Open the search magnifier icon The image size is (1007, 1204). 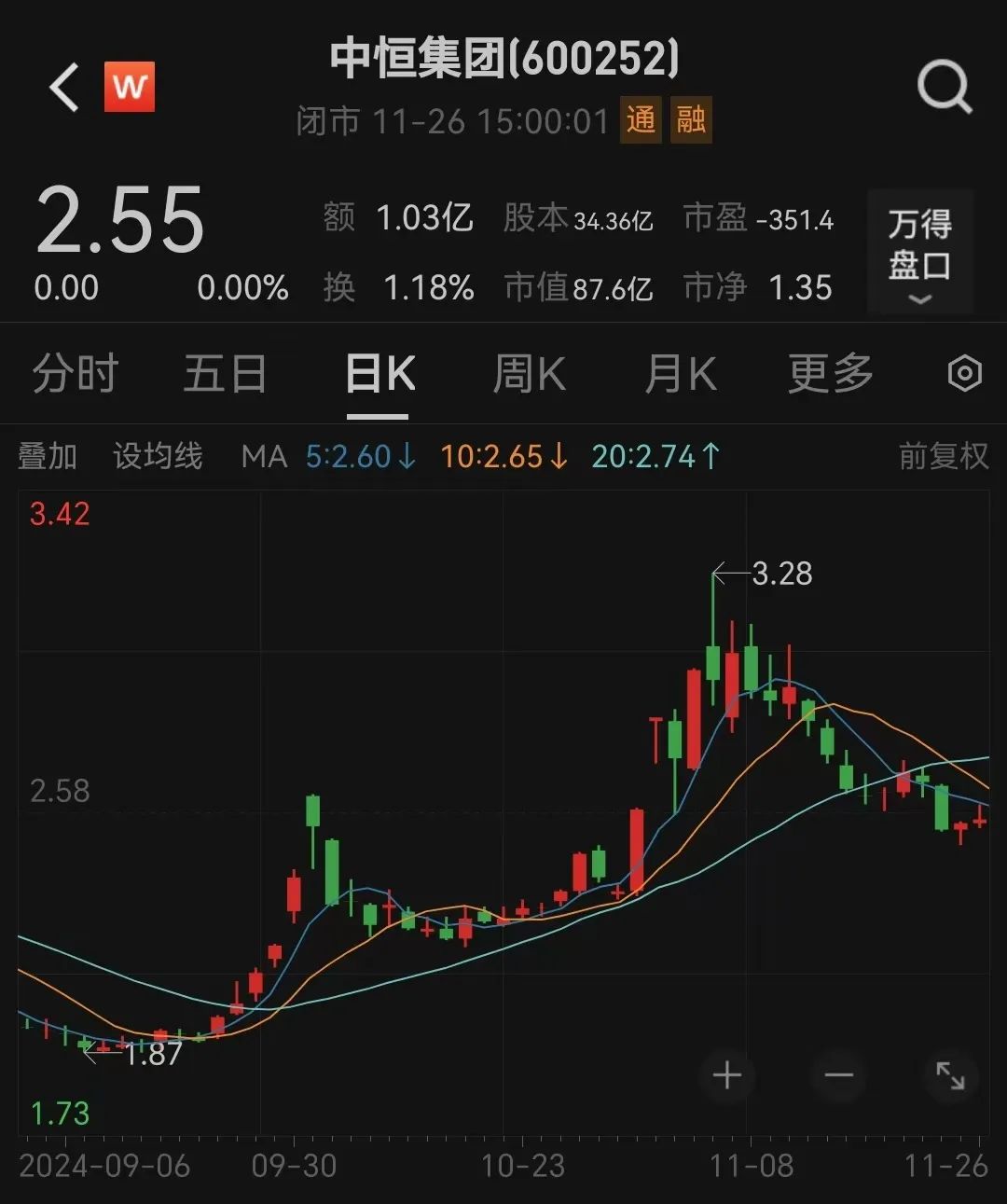point(945,87)
